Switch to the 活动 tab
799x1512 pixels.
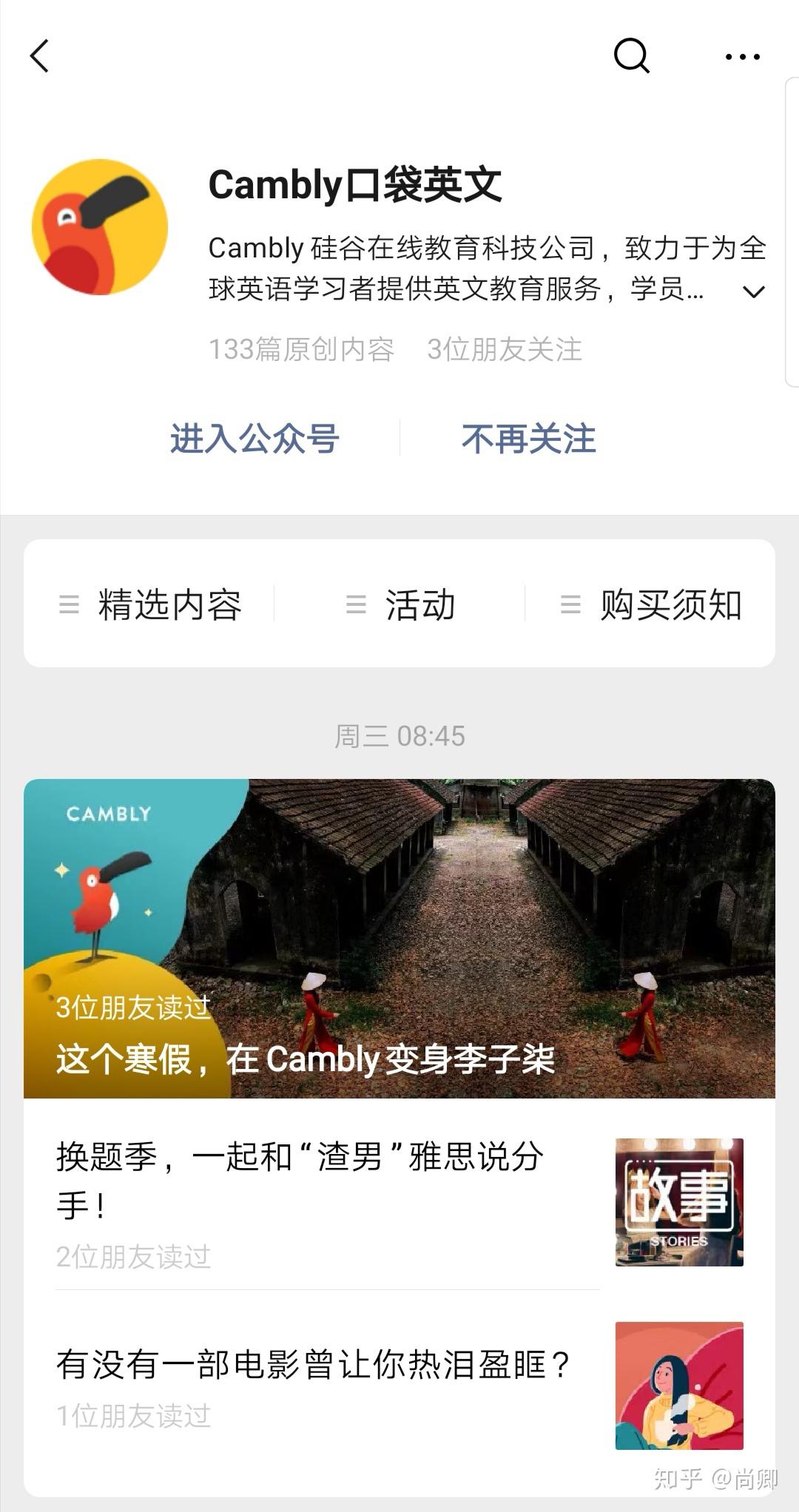418,605
